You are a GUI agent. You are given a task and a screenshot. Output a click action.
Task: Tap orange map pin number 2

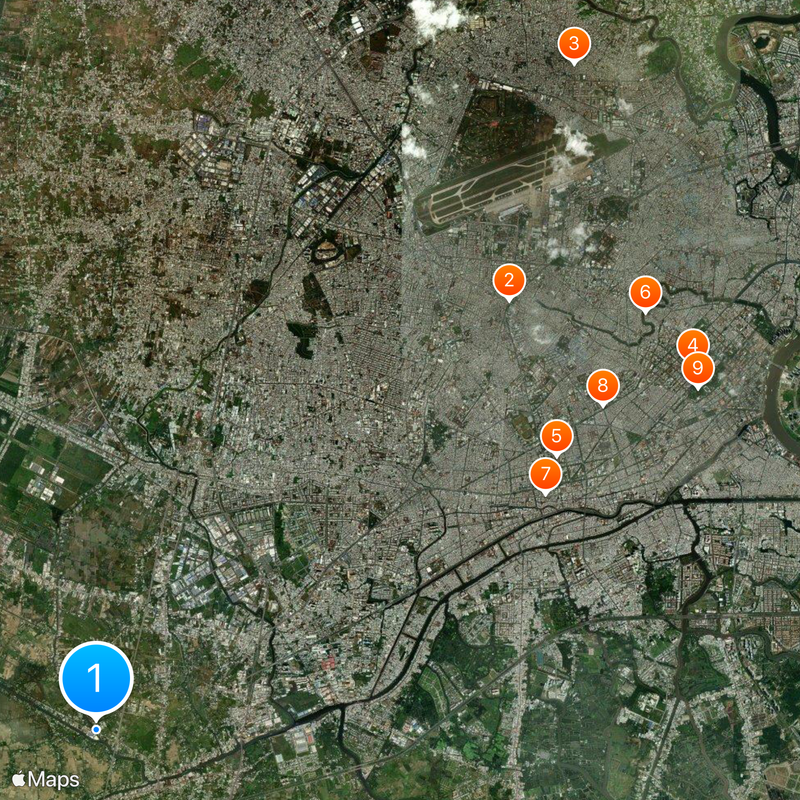509,280
